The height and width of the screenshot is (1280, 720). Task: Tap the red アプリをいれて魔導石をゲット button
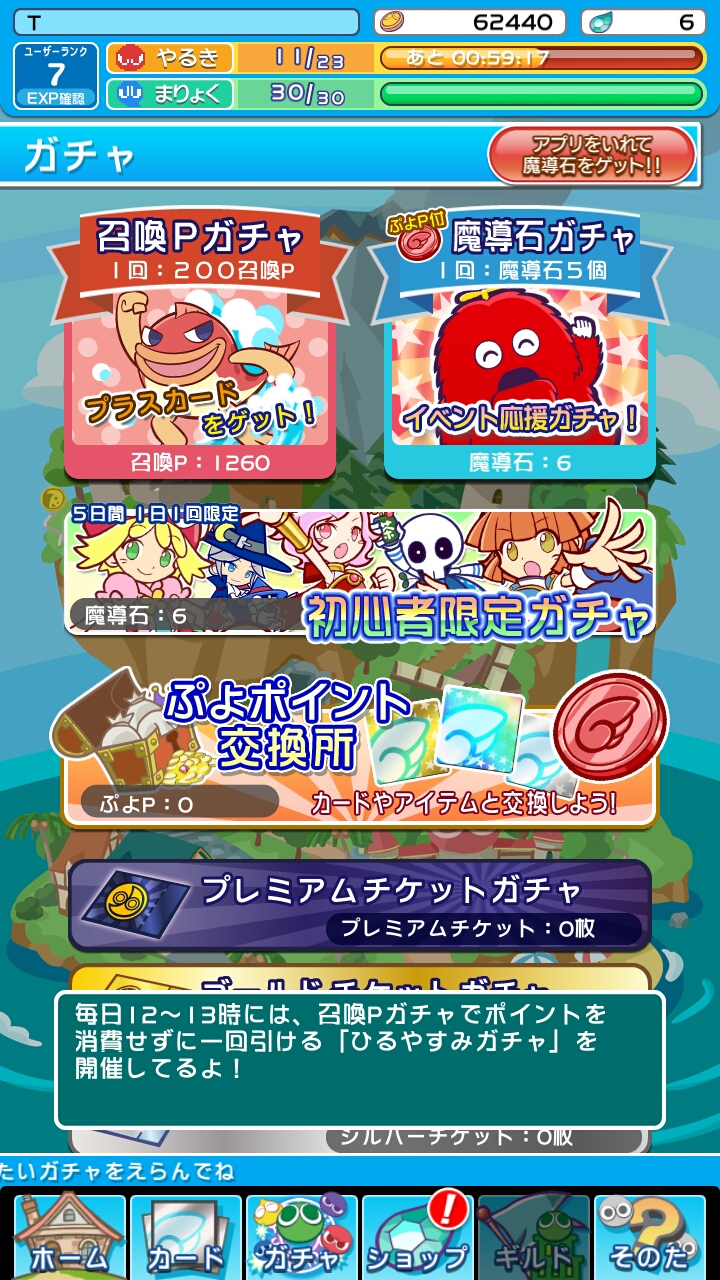coord(592,155)
